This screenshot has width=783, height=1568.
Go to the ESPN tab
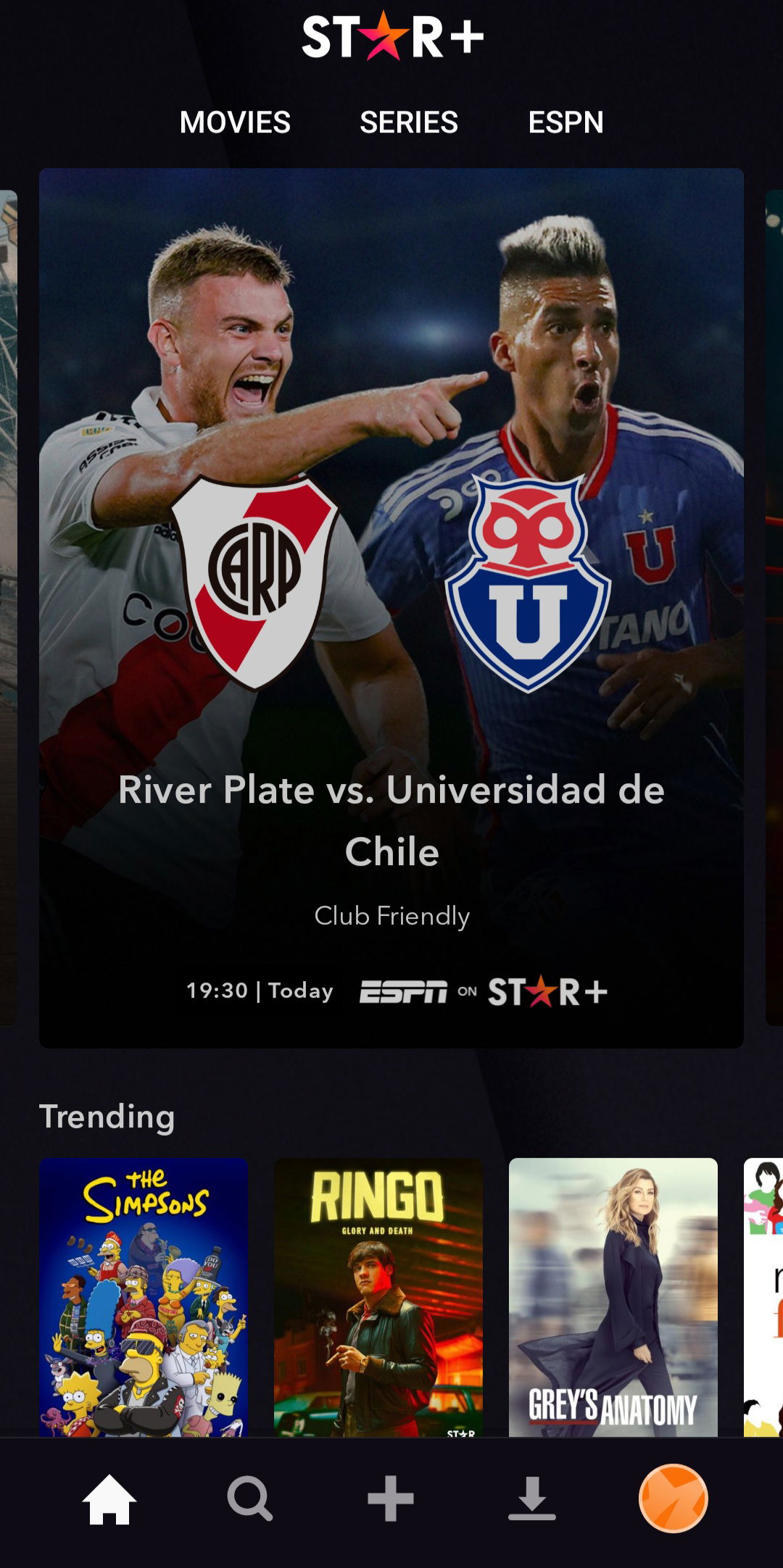tap(565, 122)
